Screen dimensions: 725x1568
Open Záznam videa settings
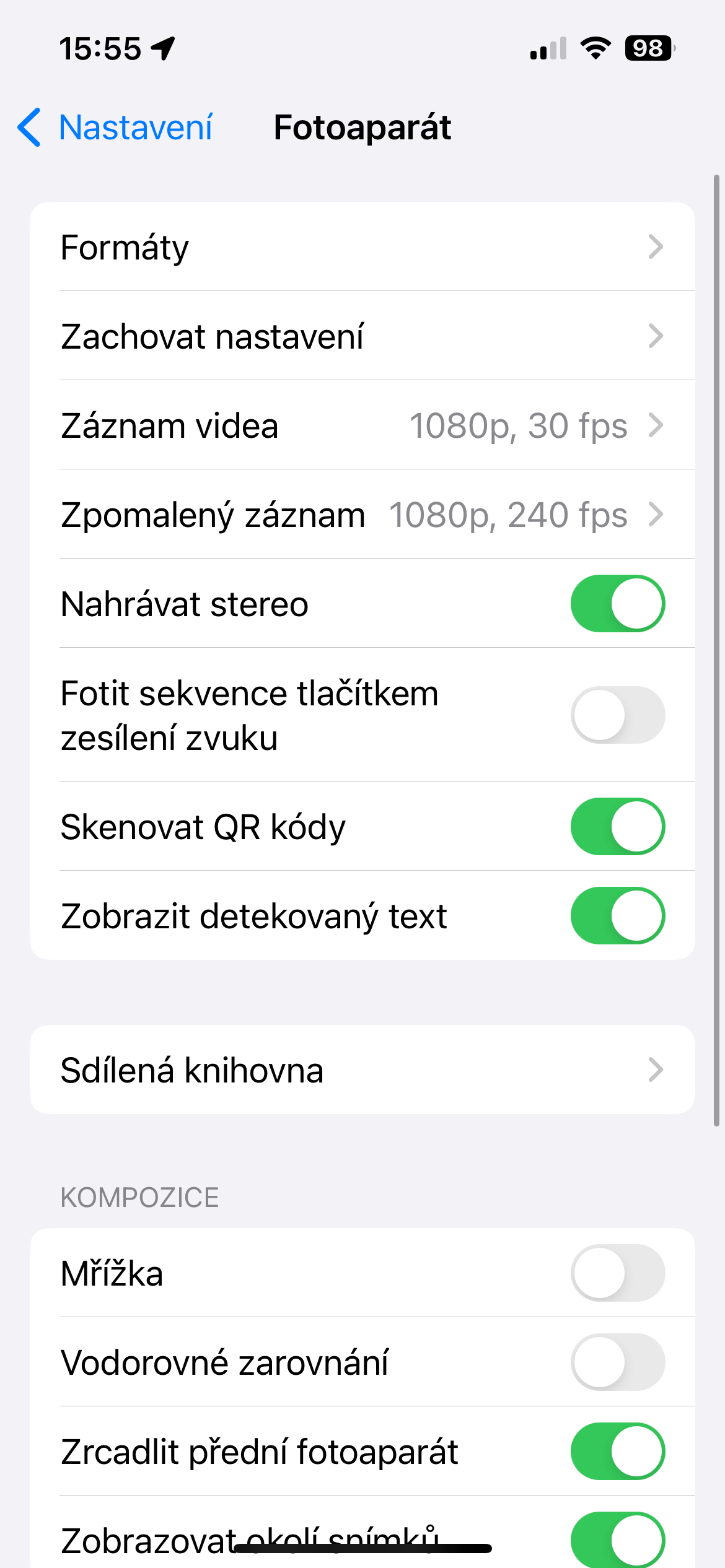tap(362, 425)
